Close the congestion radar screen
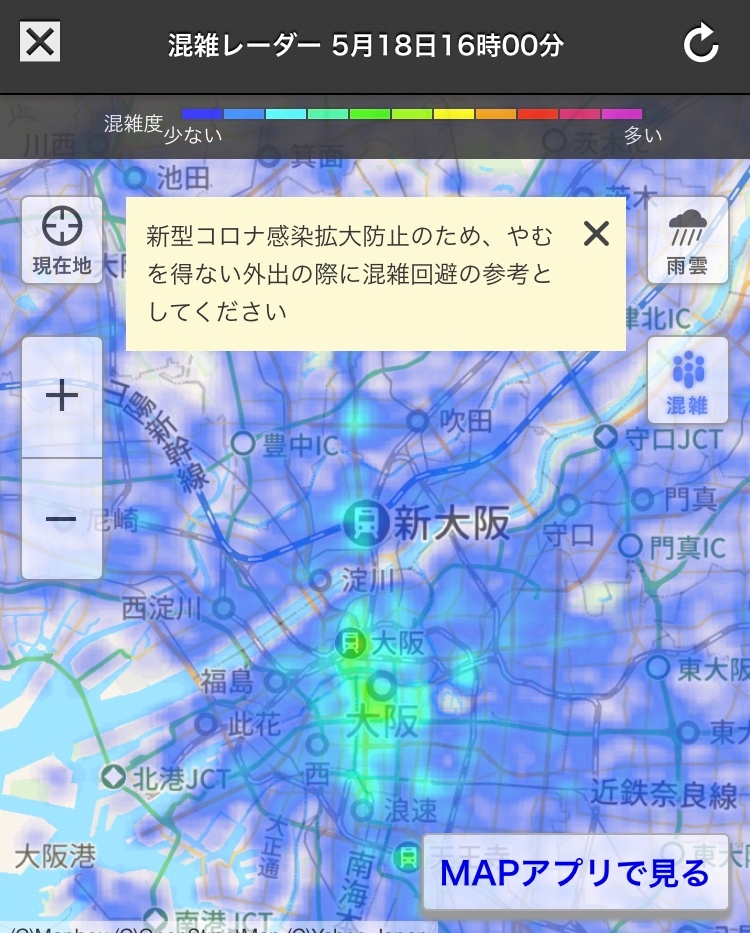 (x=40, y=42)
